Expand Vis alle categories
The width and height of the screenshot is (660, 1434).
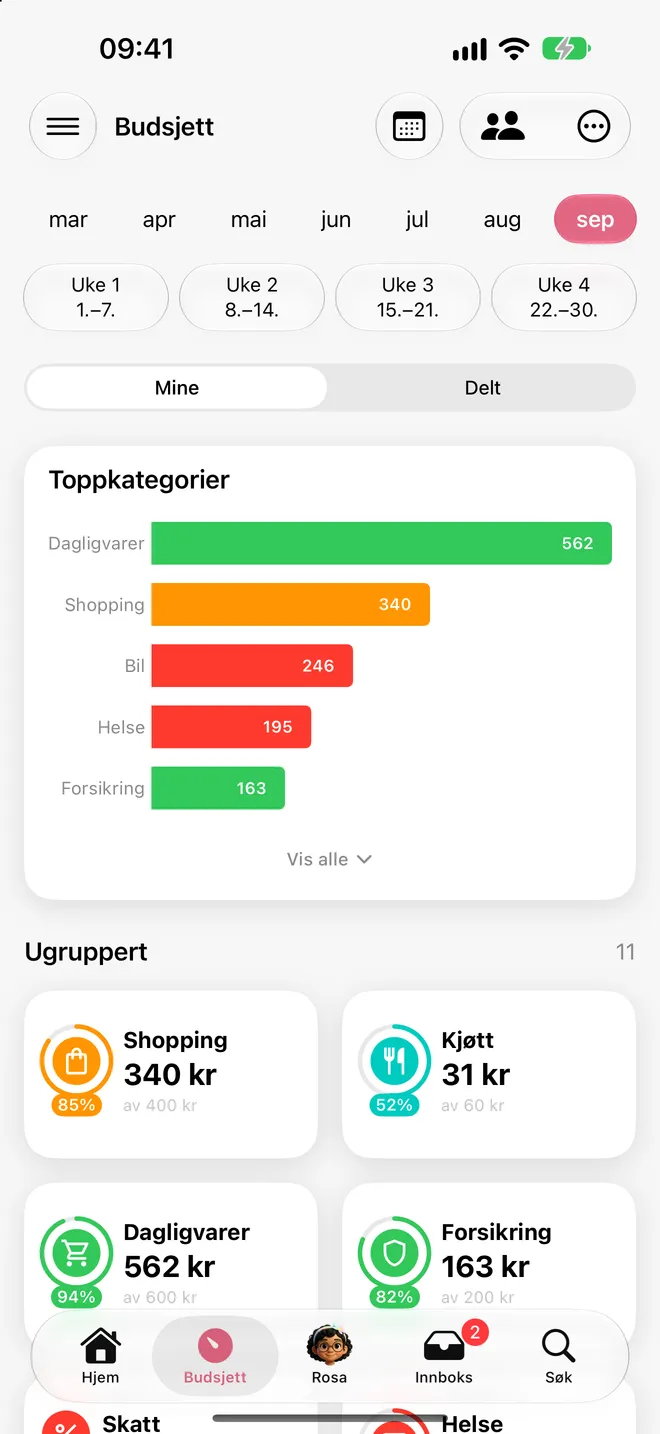click(x=329, y=859)
